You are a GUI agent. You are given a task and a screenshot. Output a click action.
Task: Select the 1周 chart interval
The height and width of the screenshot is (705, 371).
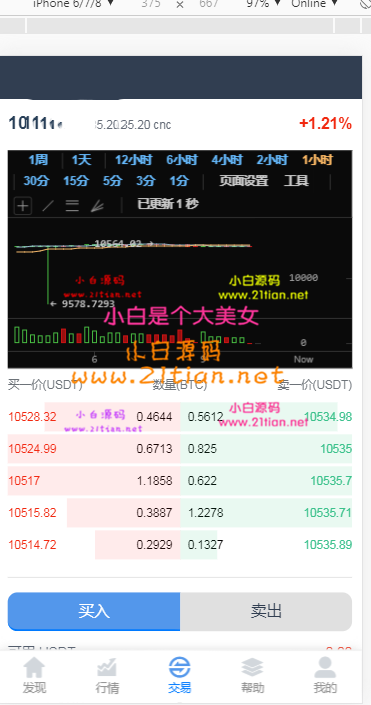[38, 160]
